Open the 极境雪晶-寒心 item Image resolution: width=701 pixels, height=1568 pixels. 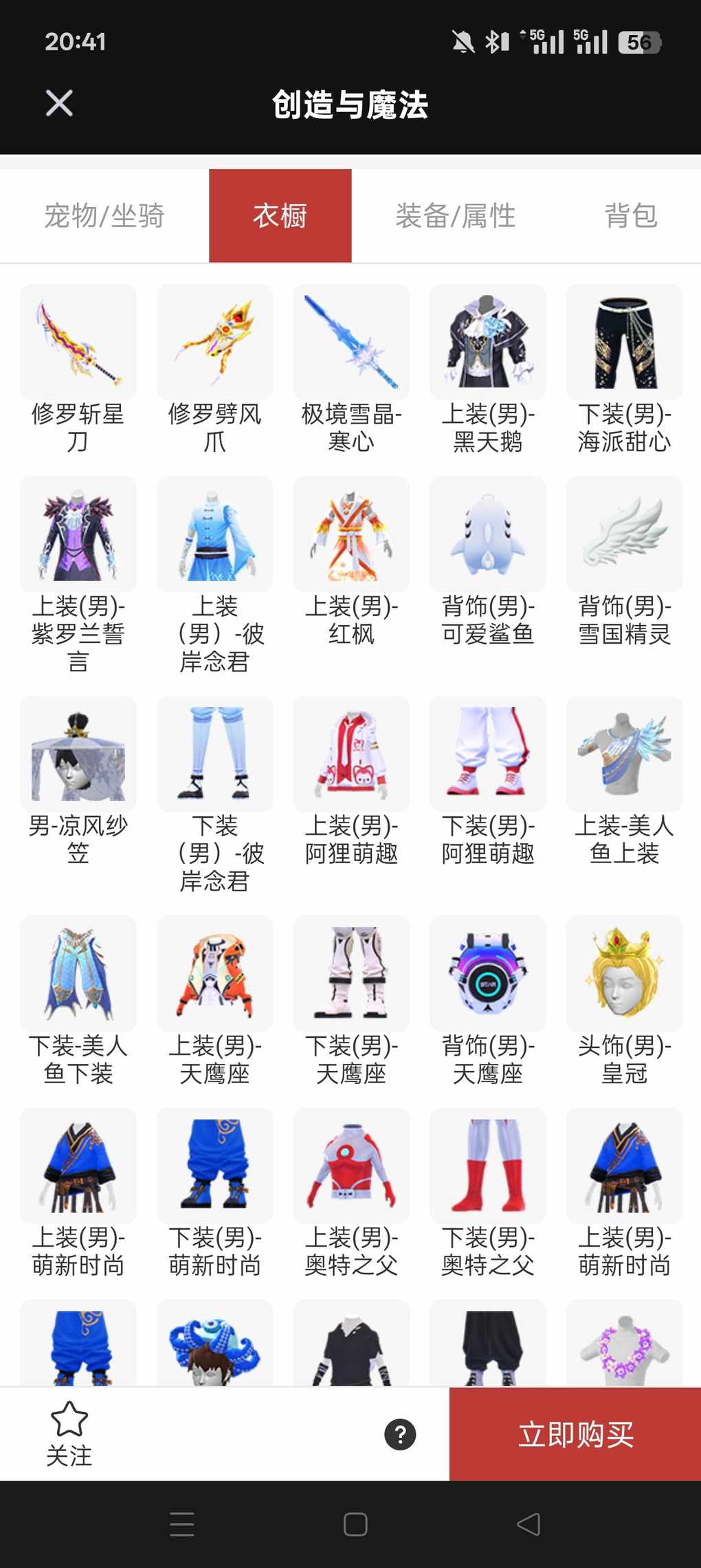(x=351, y=342)
